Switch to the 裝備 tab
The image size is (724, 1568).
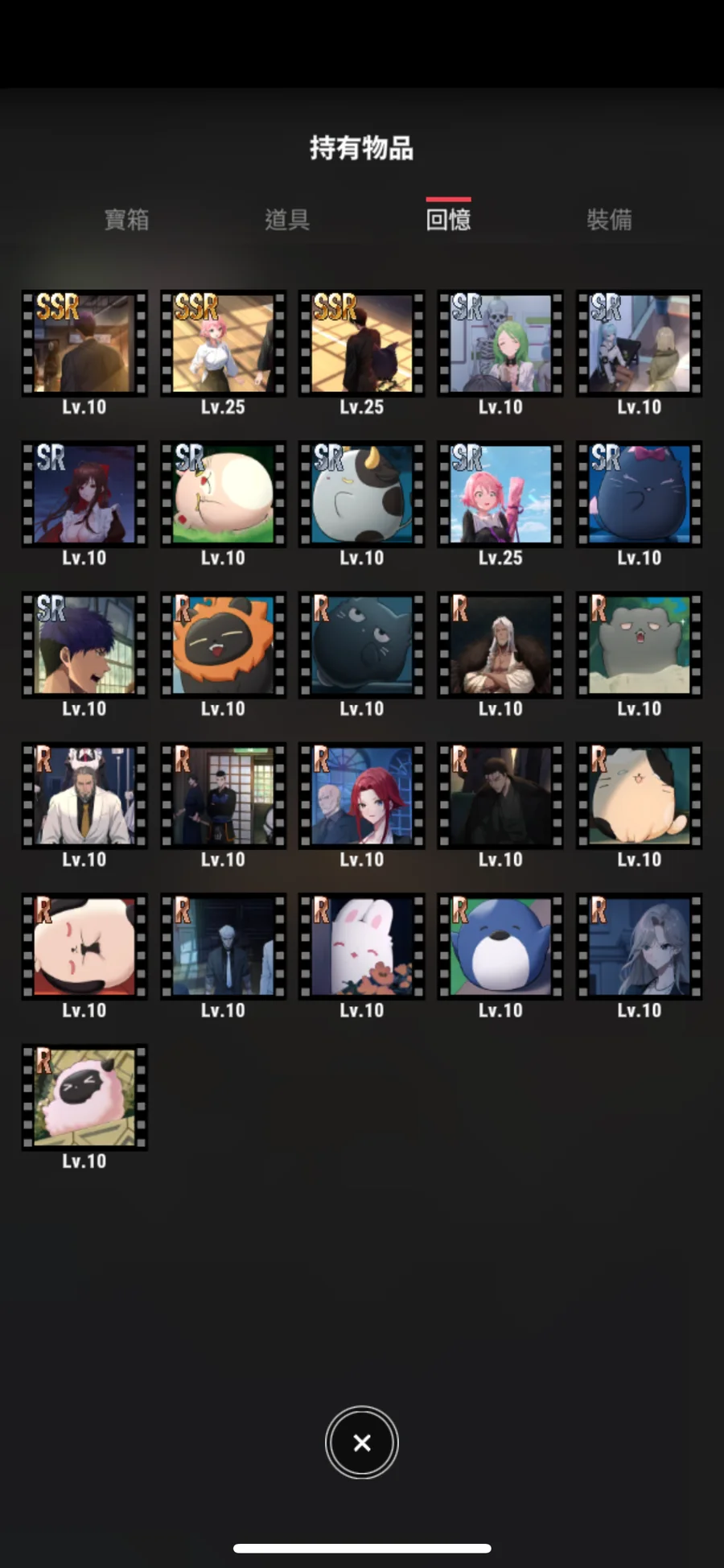[609, 219]
